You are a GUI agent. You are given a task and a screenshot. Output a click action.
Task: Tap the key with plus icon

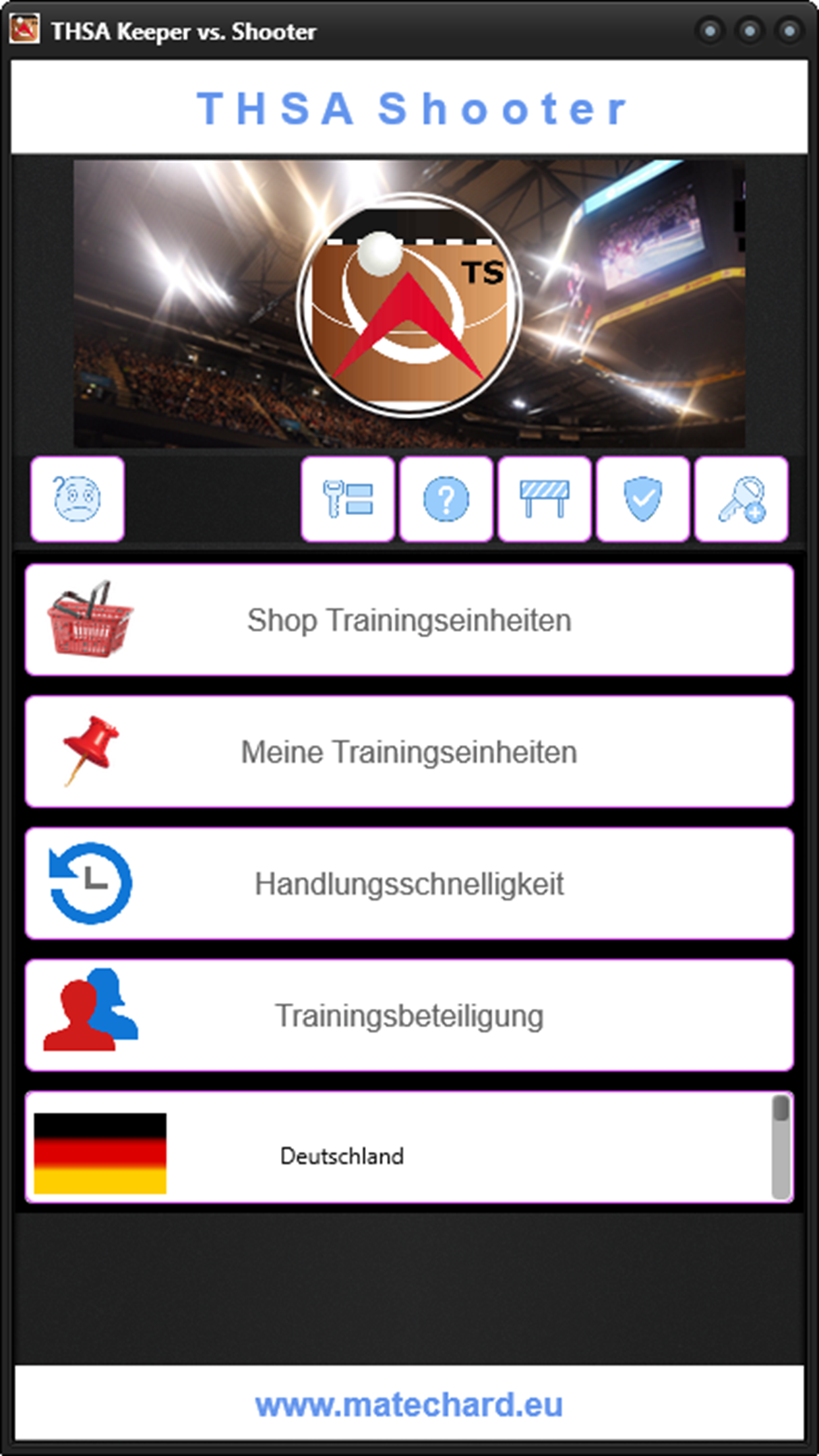(x=741, y=499)
